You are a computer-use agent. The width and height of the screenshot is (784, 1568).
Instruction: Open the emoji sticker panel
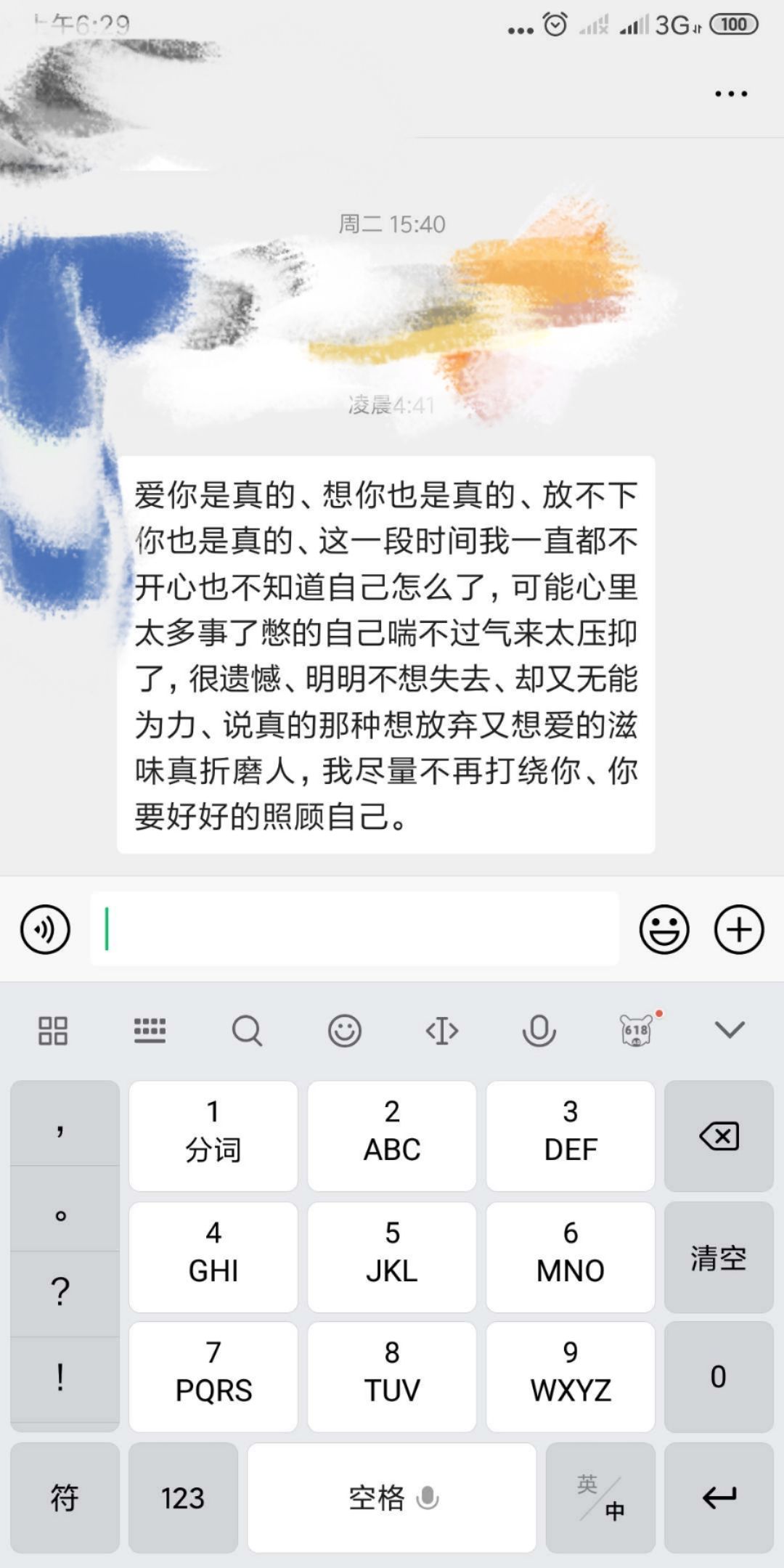click(663, 929)
